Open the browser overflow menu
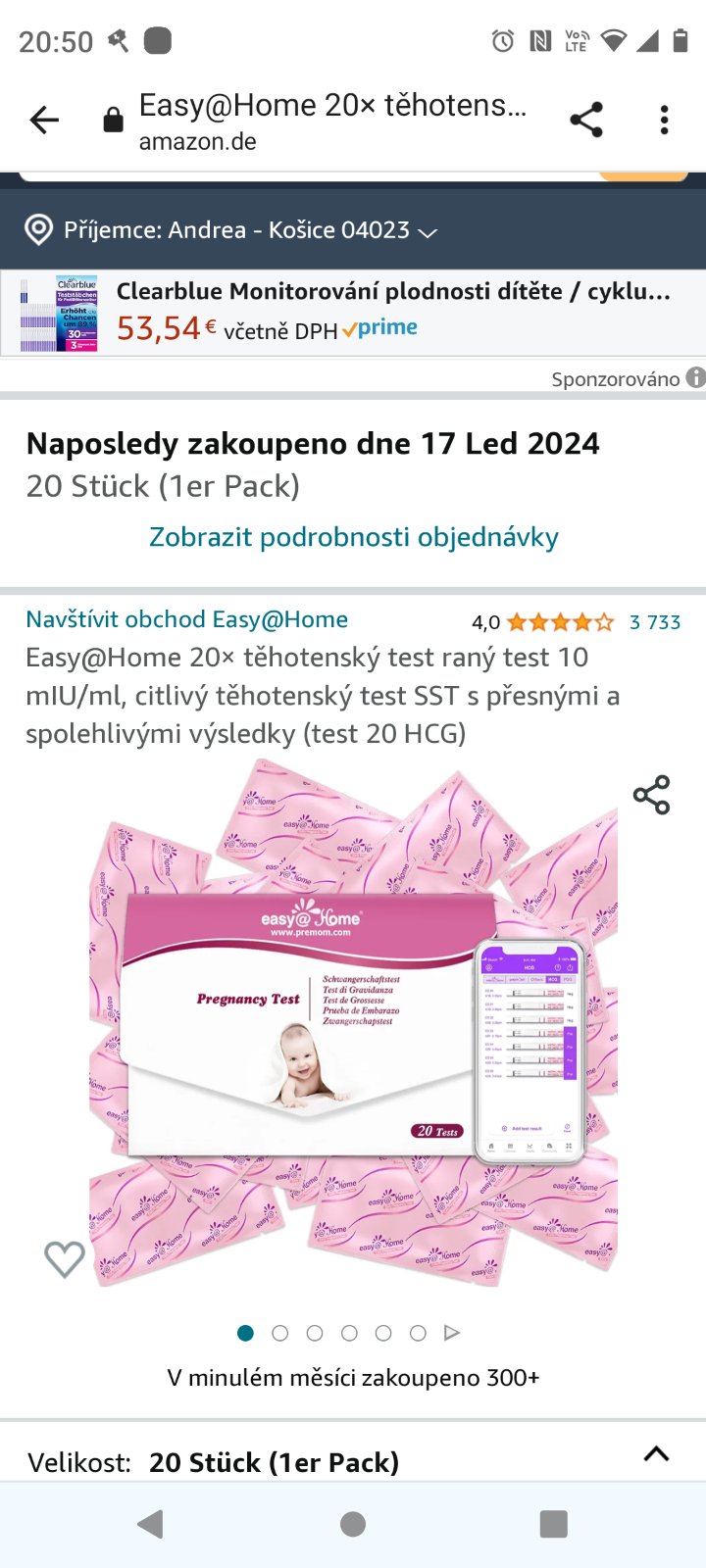 (x=664, y=121)
